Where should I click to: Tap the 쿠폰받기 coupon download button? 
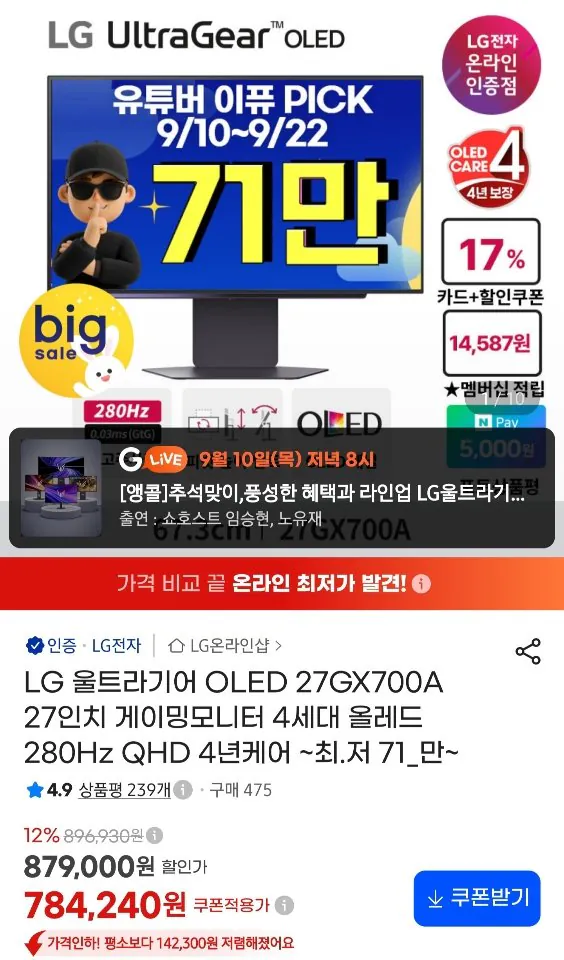(x=477, y=898)
